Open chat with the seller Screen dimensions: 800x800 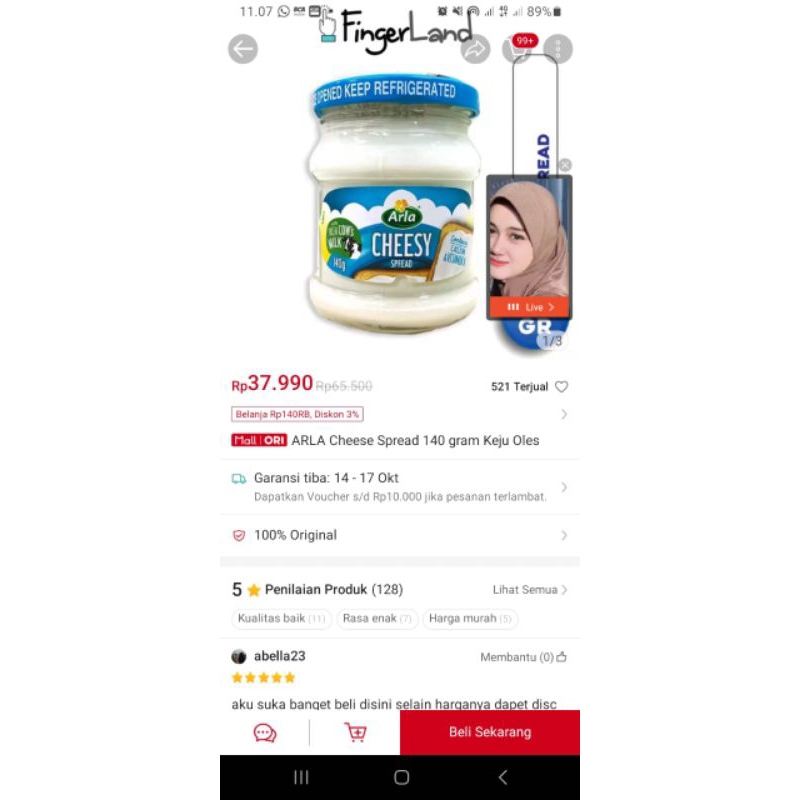265,733
